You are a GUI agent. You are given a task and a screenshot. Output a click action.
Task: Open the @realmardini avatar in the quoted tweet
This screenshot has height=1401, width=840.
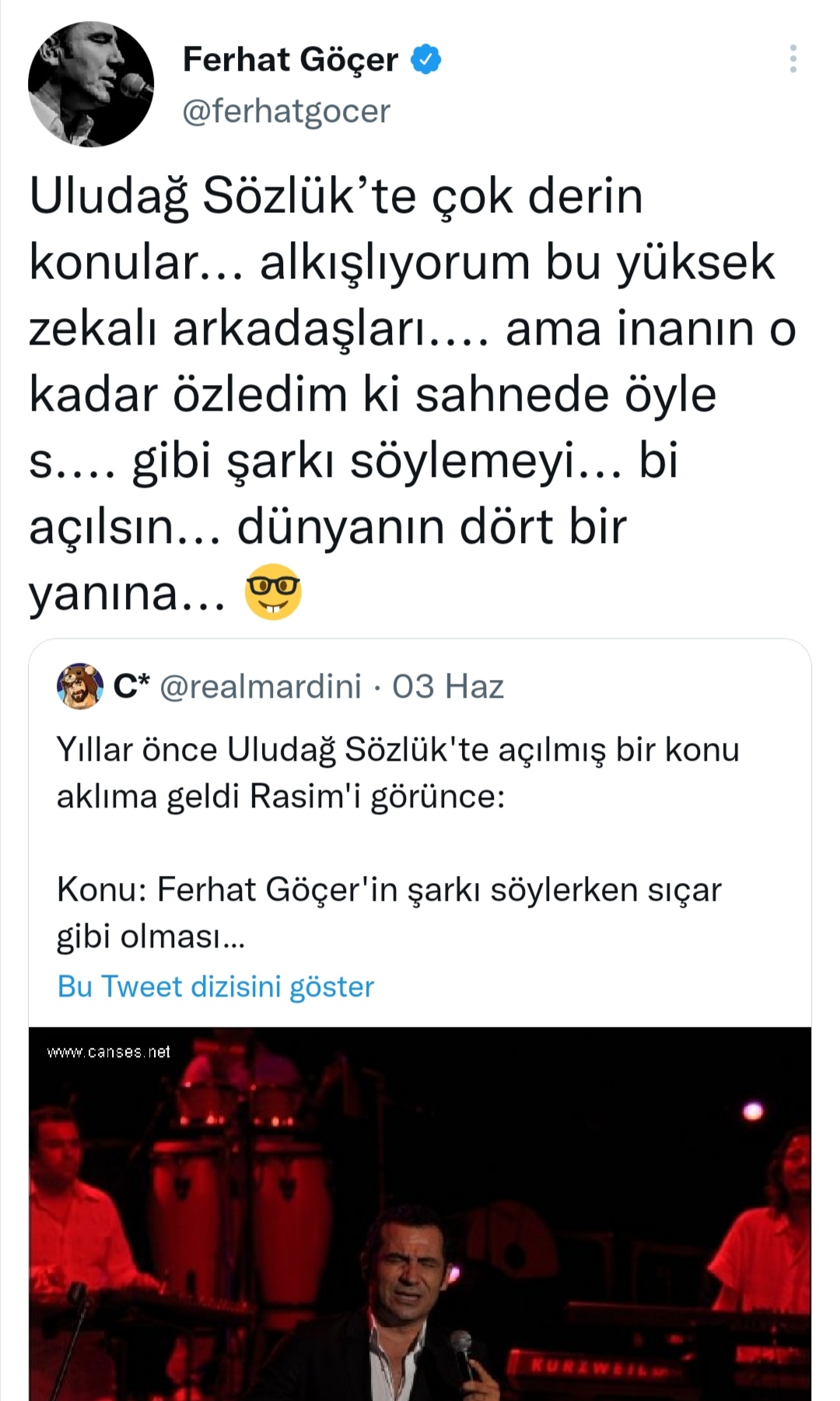(x=80, y=686)
